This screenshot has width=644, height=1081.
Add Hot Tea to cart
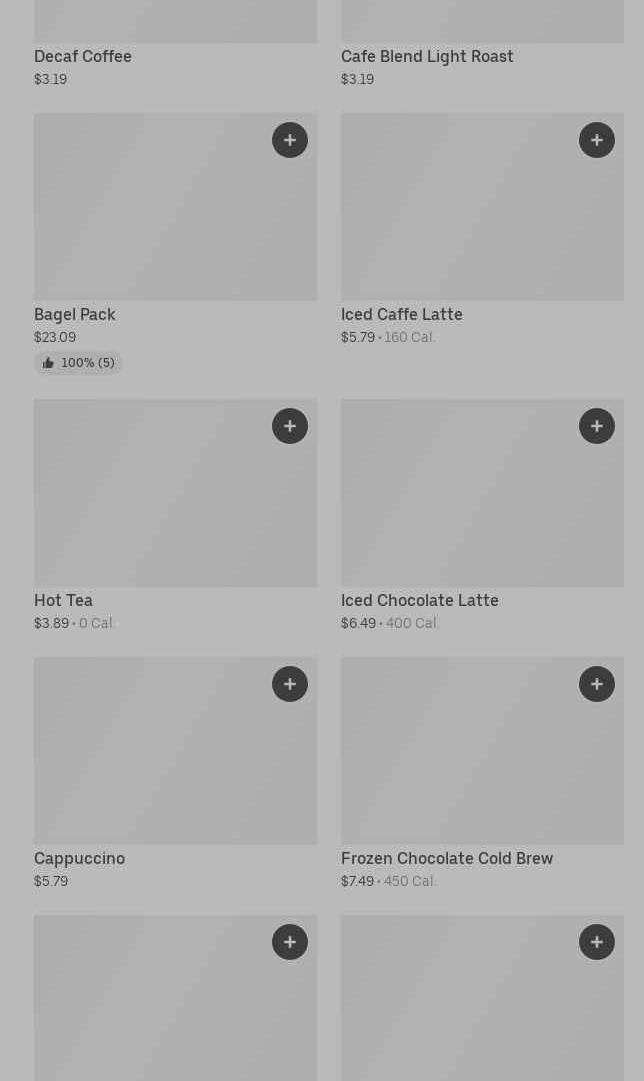tap(290, 426)
